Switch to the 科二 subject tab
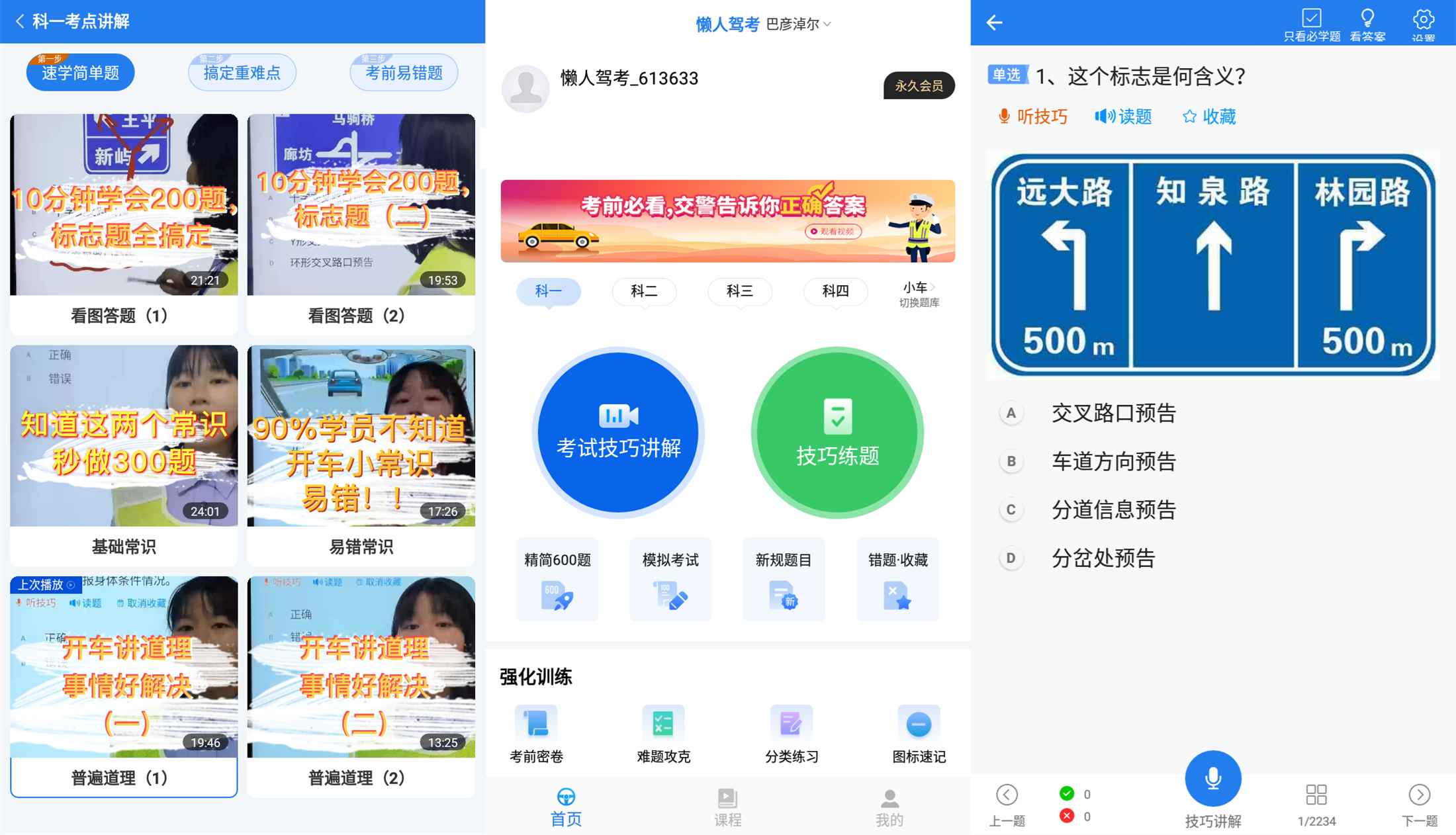The image size is (1456, 835). click(x=644, y=291)
